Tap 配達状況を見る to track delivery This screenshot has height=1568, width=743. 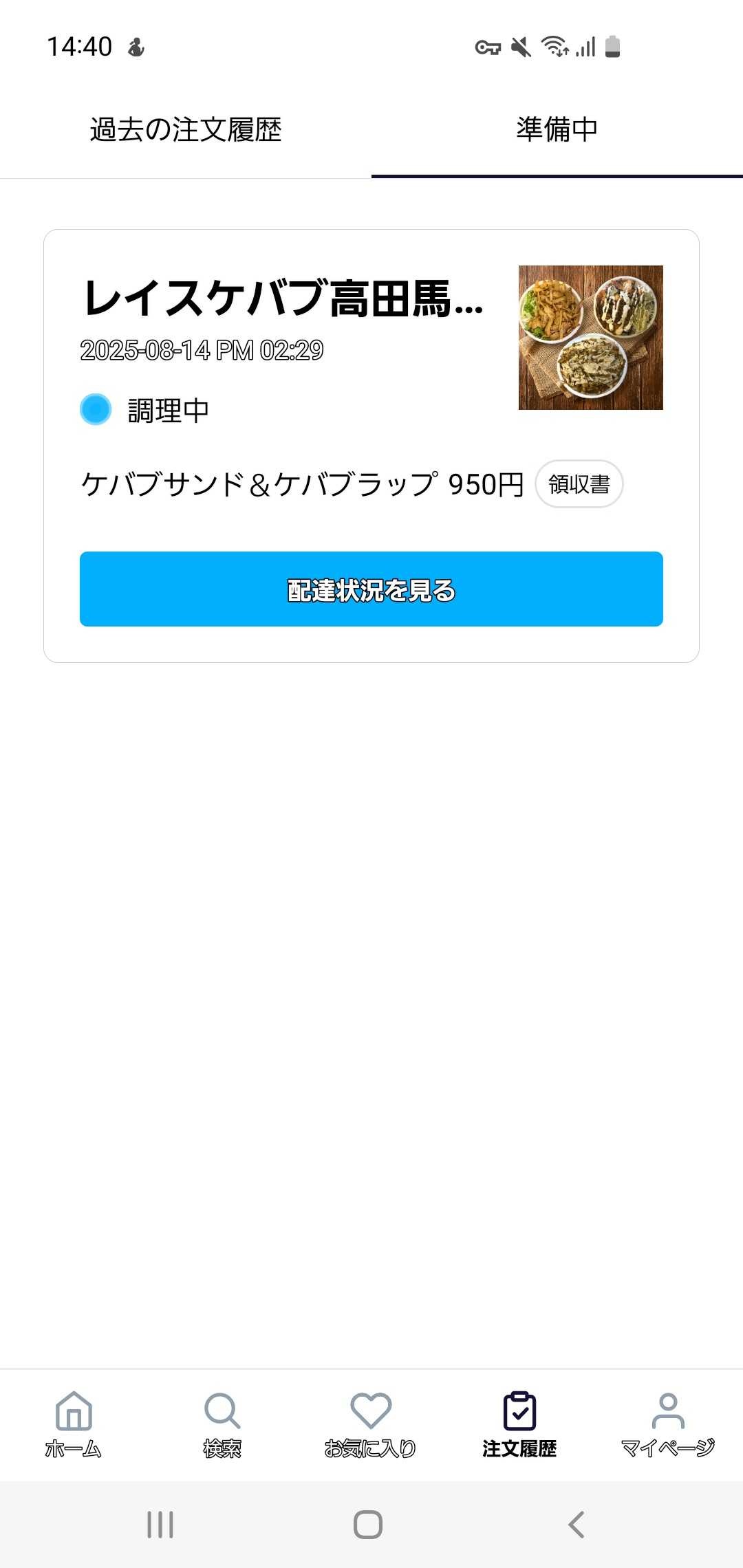click(x=371, y=589)
